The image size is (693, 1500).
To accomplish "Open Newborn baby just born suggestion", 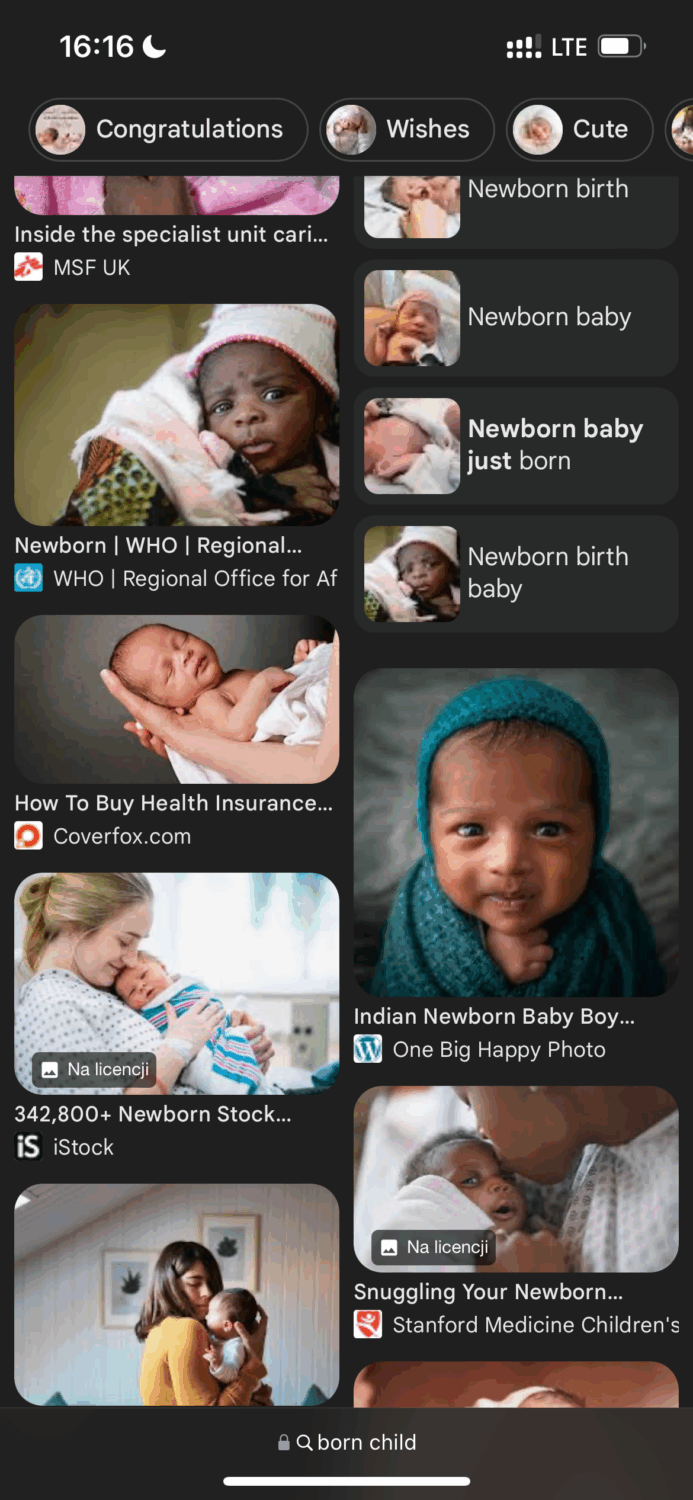I will [516, 445].
